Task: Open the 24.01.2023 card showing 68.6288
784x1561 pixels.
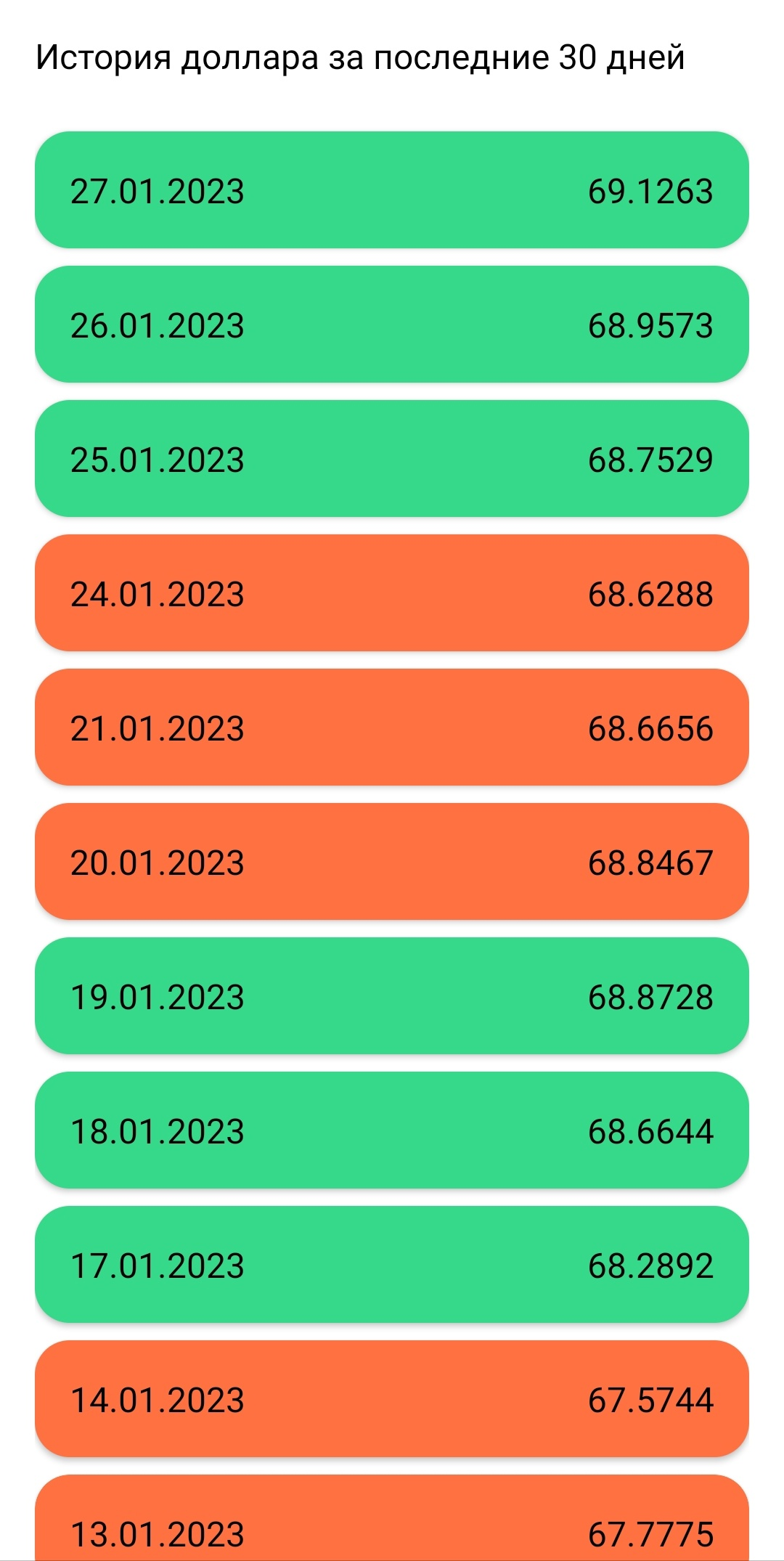Action: pyautogui.click(x=392, y=593)
